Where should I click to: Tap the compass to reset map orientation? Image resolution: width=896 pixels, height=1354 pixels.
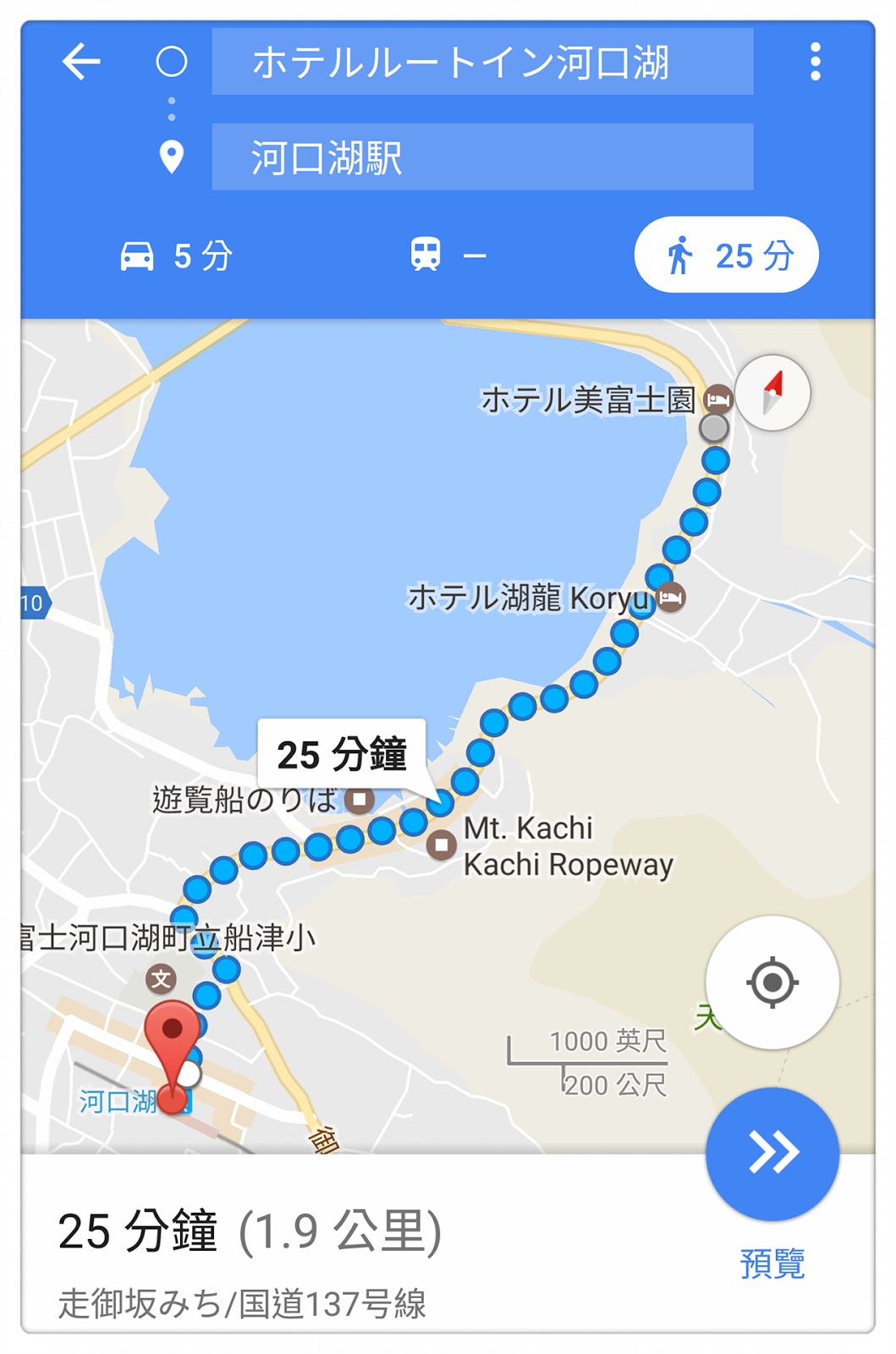coord(772,394)
